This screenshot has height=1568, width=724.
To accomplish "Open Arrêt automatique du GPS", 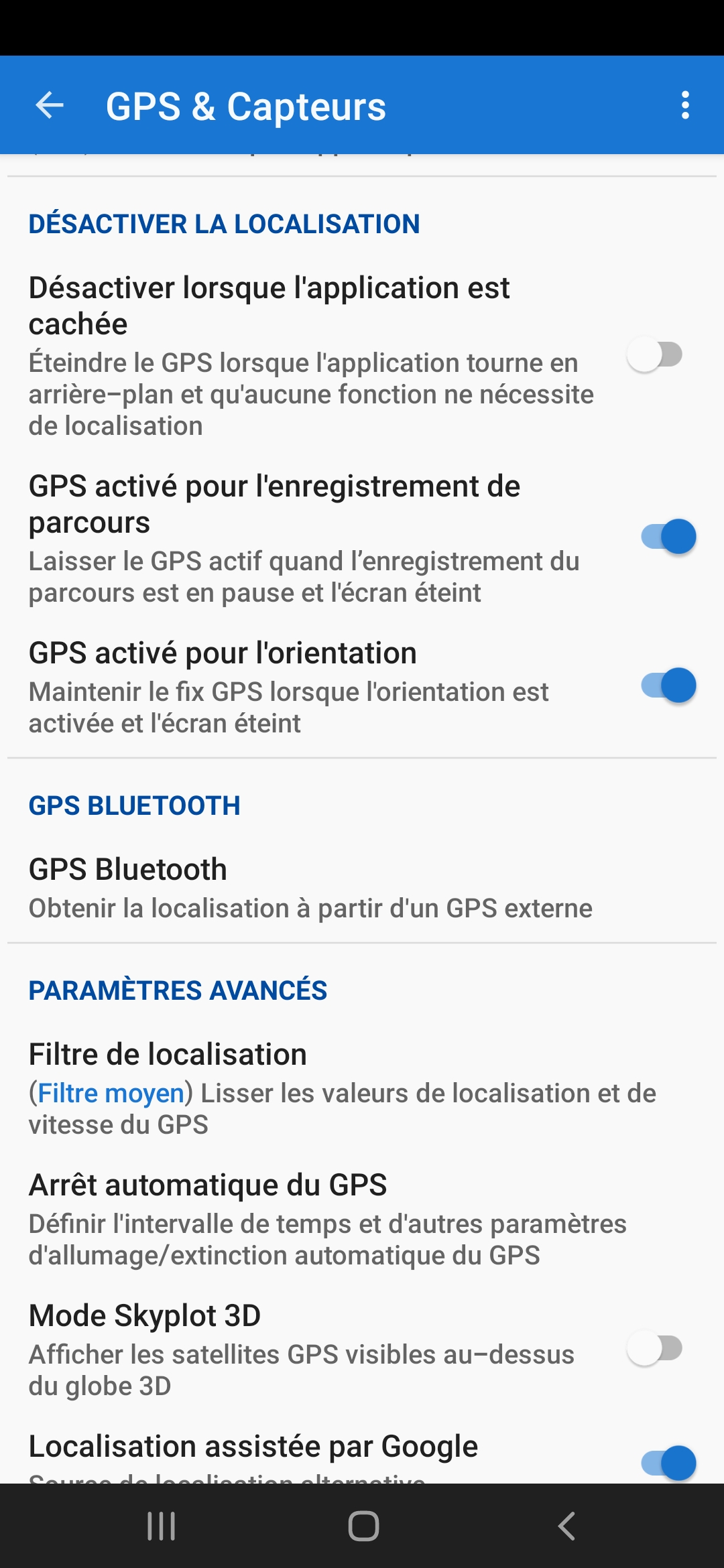I will pyautogui.click(x=327, y=1218).
